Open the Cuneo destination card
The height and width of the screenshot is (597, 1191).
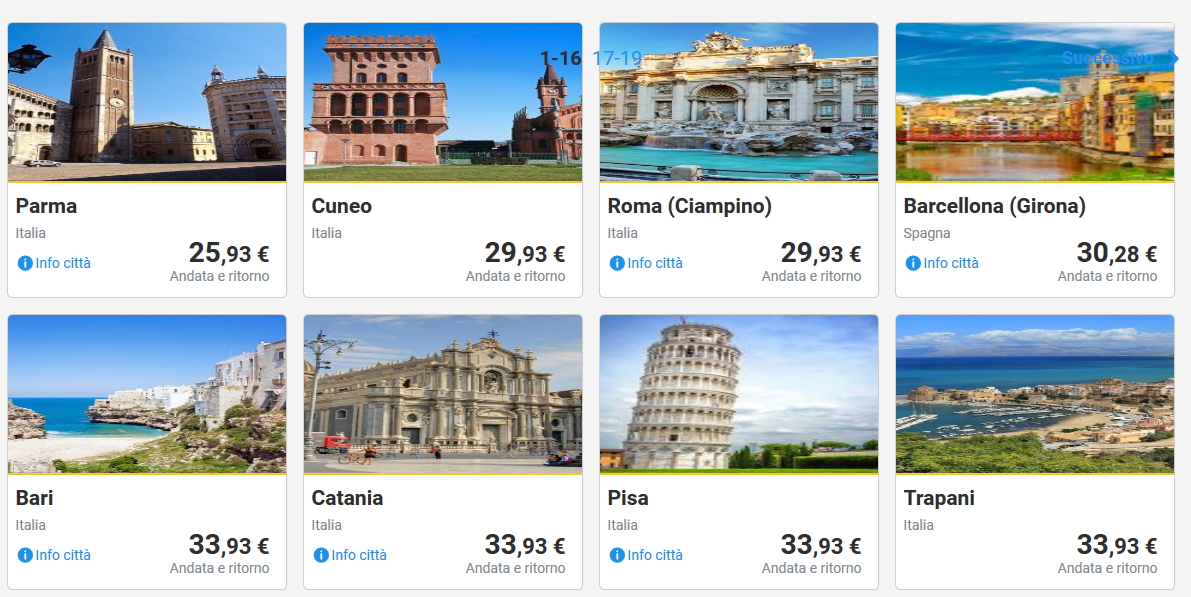coord(442,120)
